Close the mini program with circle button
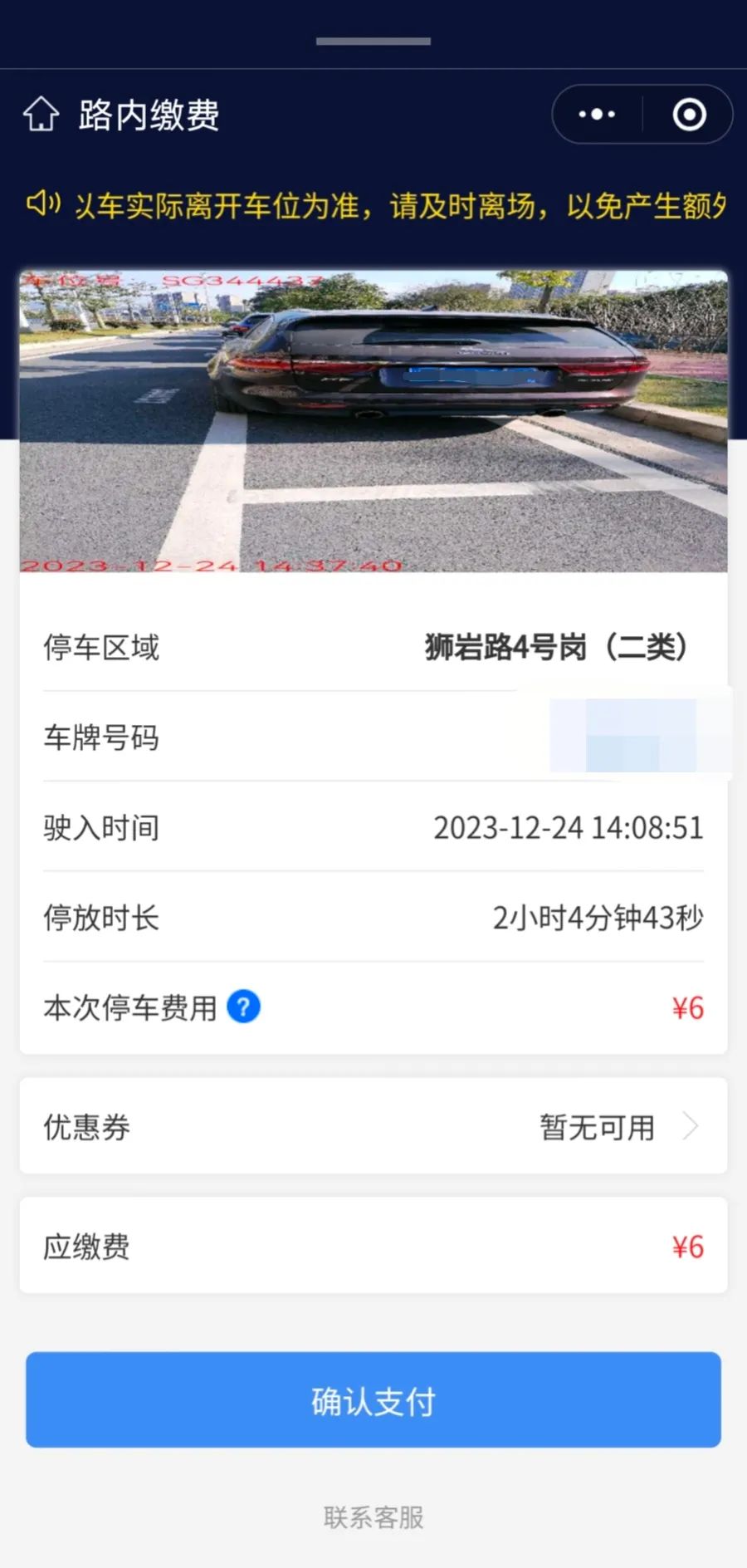This screenshot has height=1568, width=747. coord(689,115)
